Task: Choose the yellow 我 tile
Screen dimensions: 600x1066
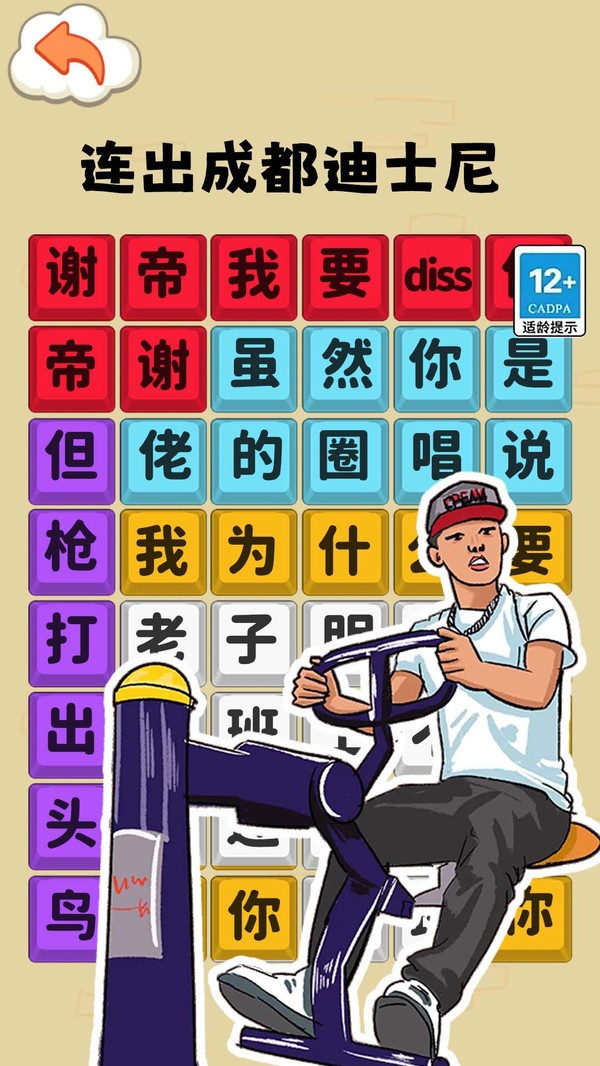Action: (162, 551)
